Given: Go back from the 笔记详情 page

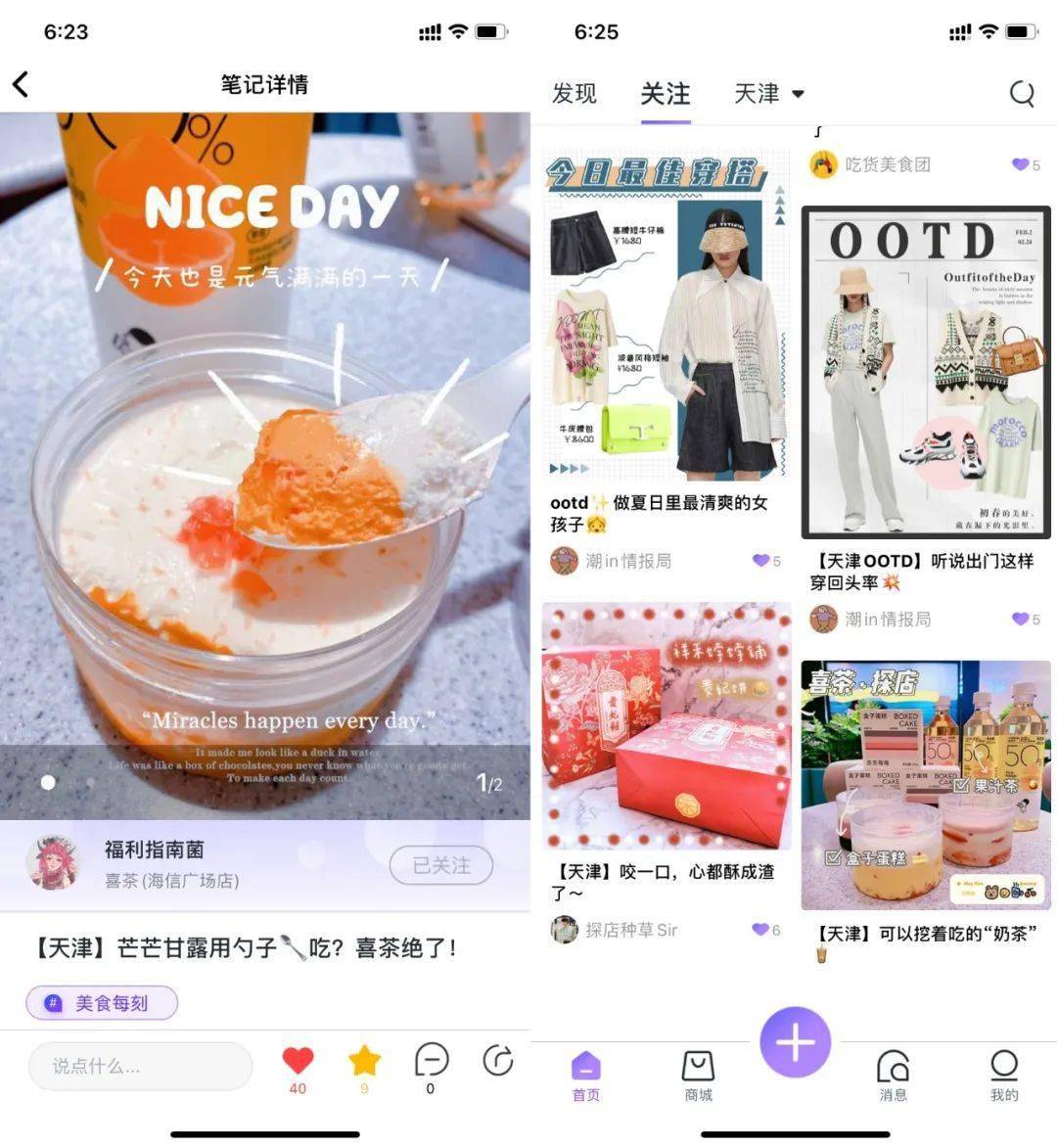Looking at the screenshot, I should pos(22,84).
